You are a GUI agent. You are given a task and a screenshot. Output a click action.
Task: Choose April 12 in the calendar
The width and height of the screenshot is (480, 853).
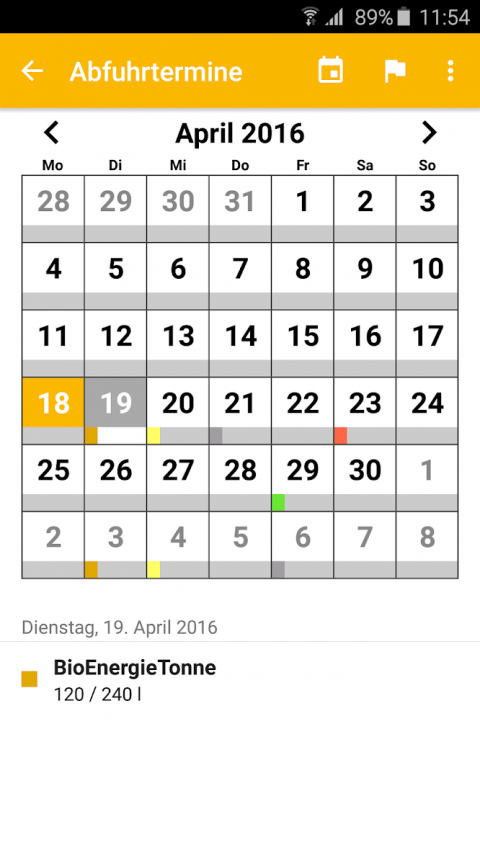(x=115, y=343)
